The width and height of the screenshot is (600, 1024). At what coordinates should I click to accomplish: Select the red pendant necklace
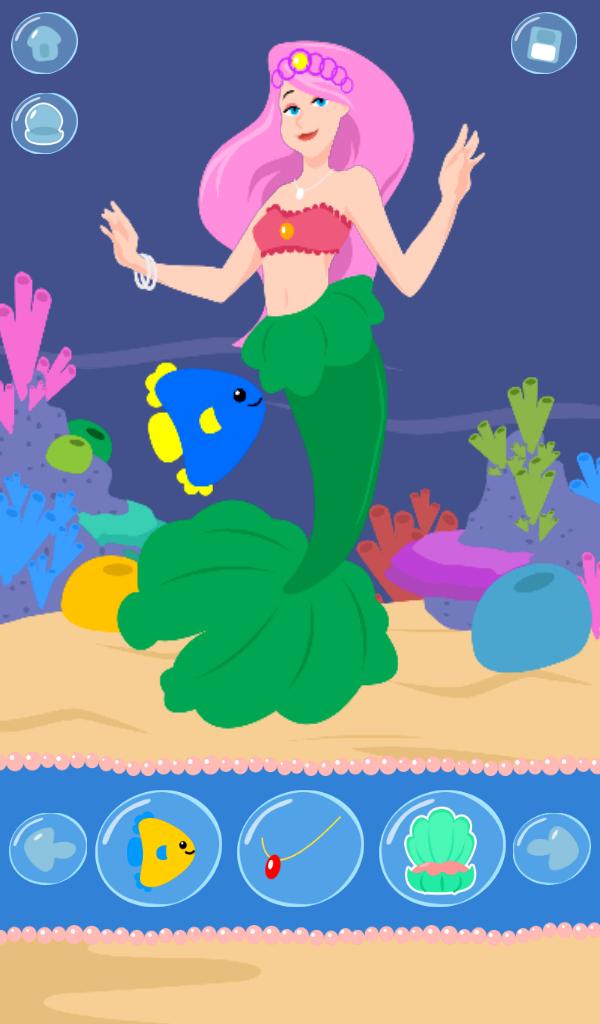[x=301, y=848]
